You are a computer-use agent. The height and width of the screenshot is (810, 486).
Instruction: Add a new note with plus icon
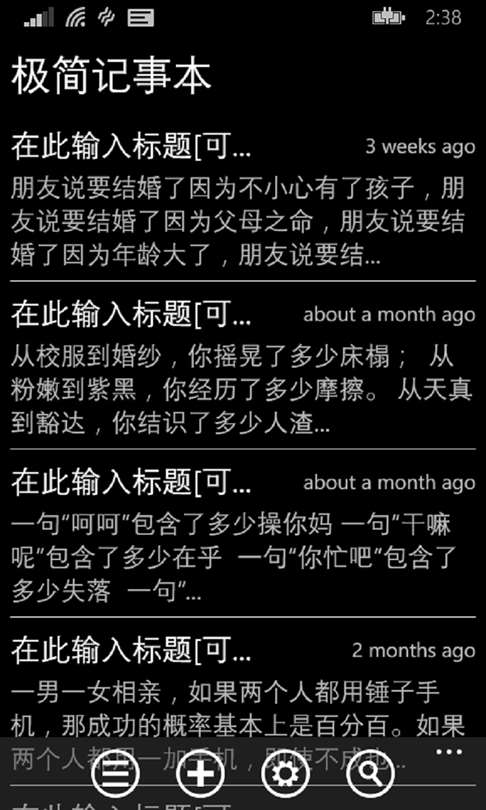tap(200, 773)
